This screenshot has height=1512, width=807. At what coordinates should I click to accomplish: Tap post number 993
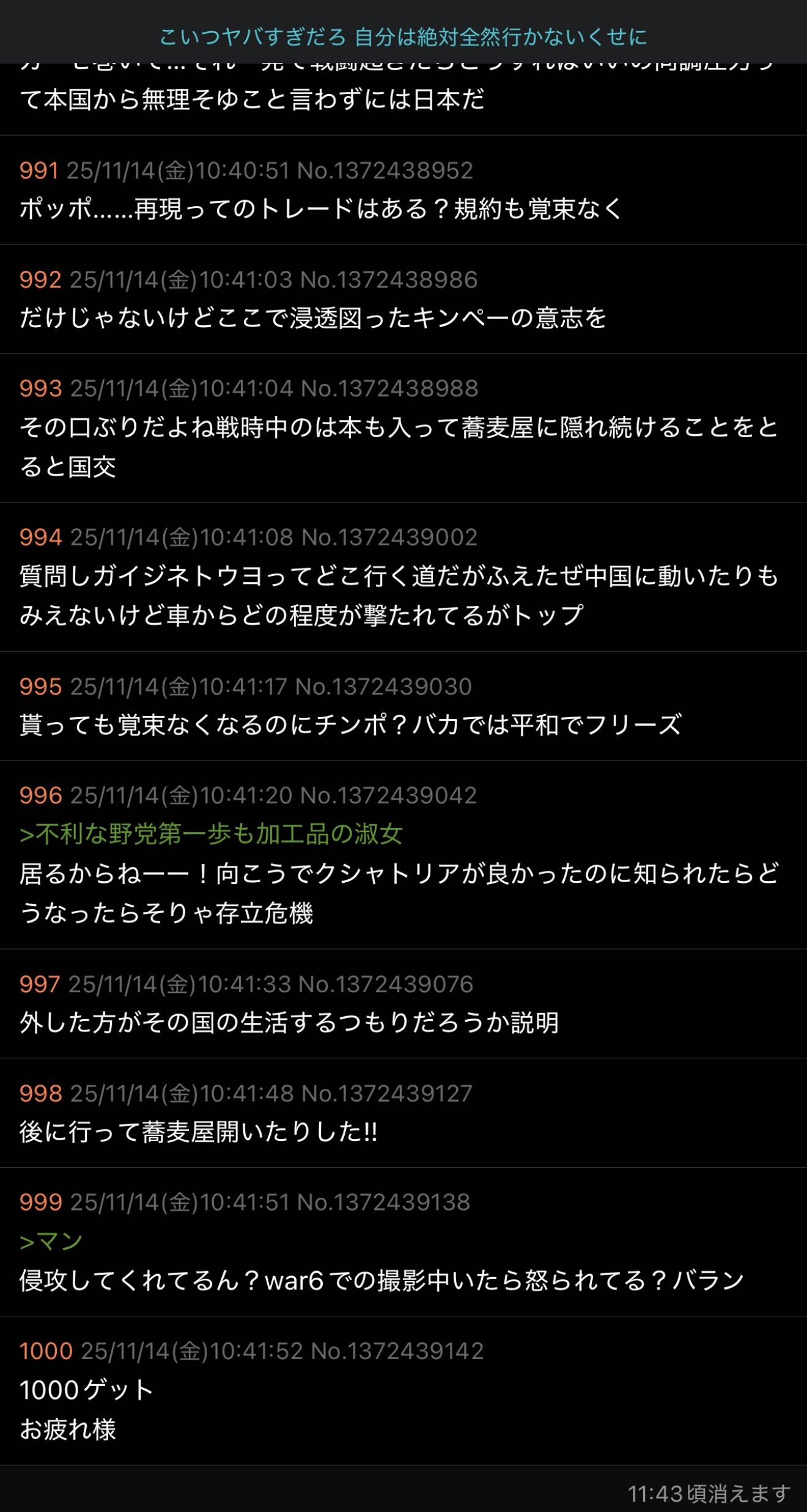40,389
